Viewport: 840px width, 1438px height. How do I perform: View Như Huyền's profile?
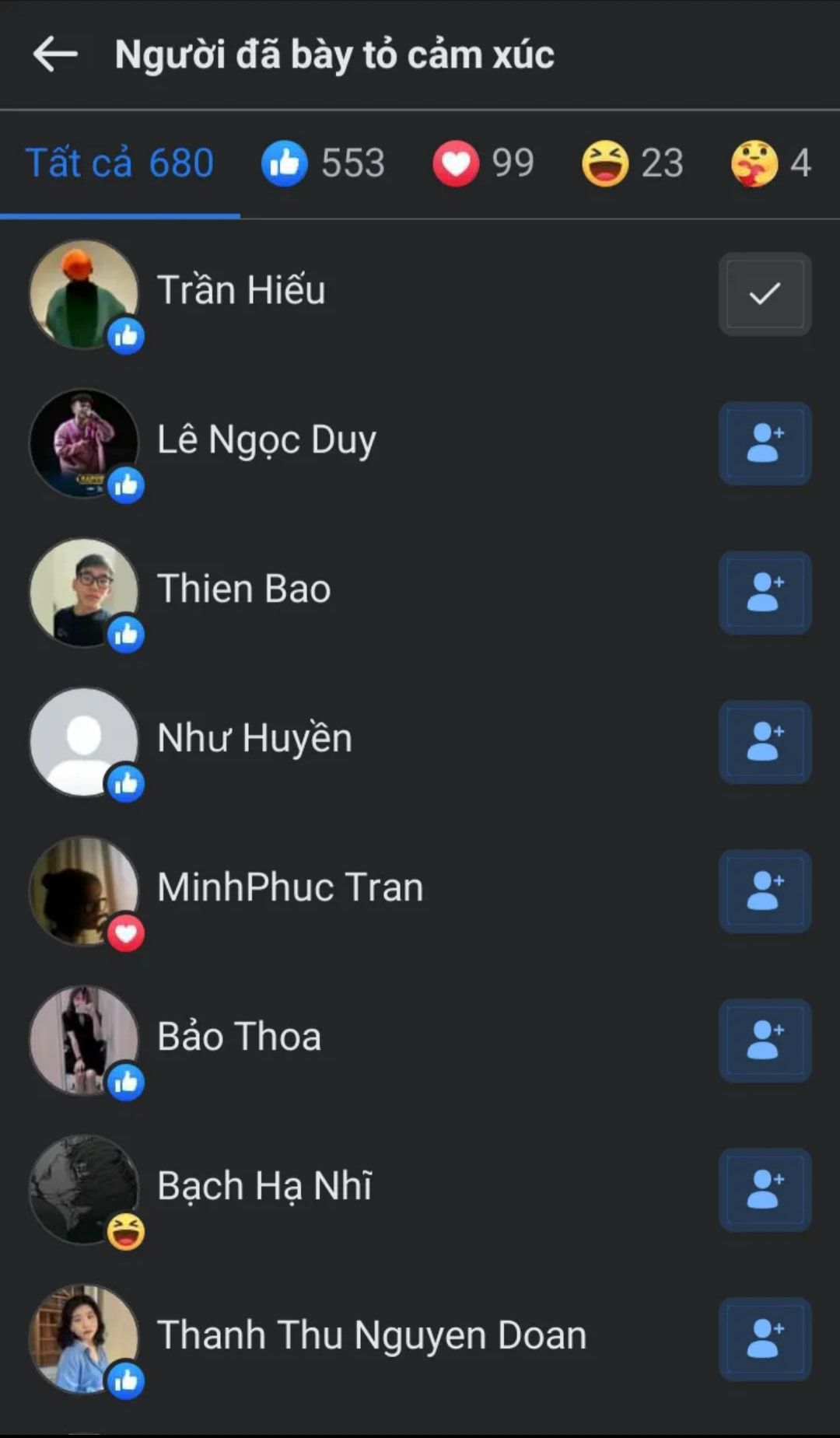pyautogui.click(x=254, y=738)
